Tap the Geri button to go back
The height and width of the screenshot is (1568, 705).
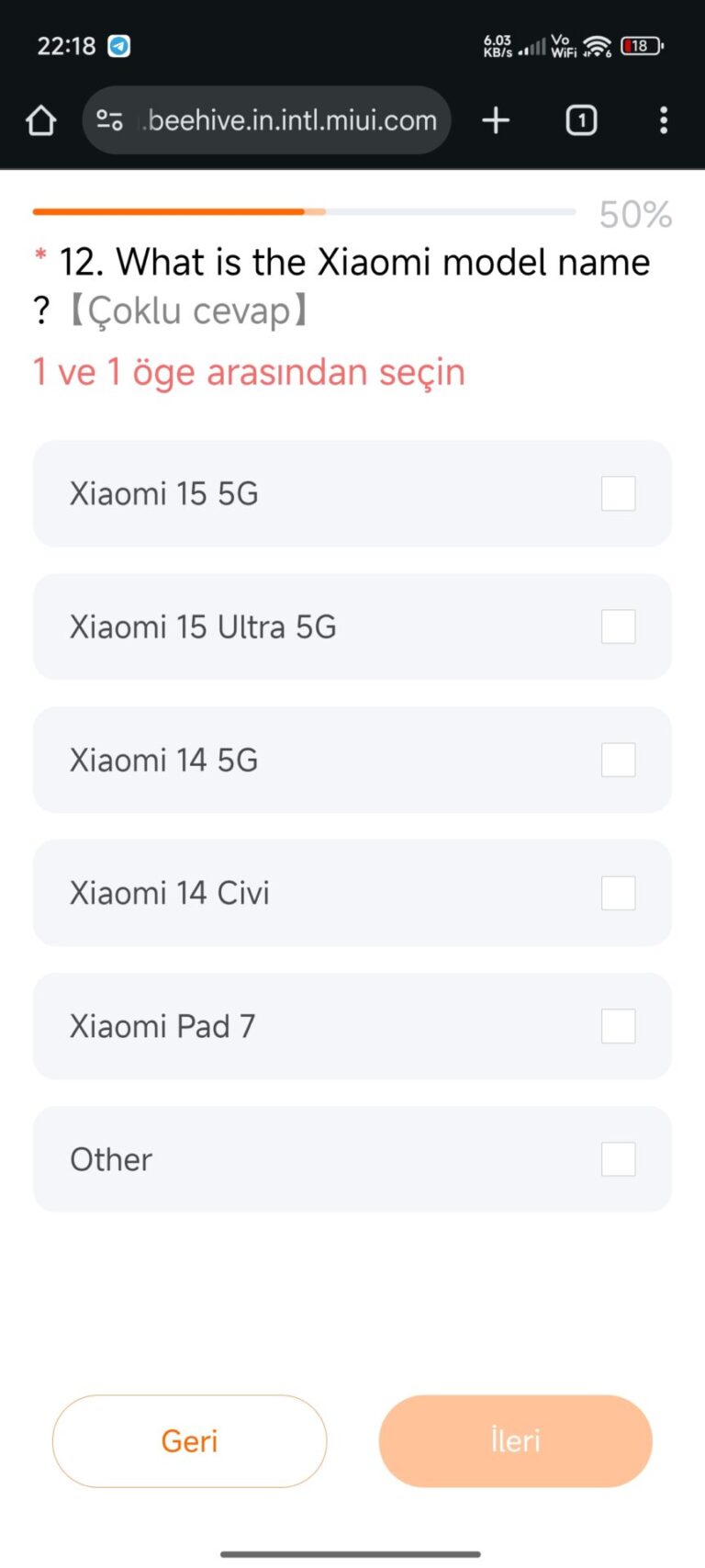click(x=189, y=1440)
